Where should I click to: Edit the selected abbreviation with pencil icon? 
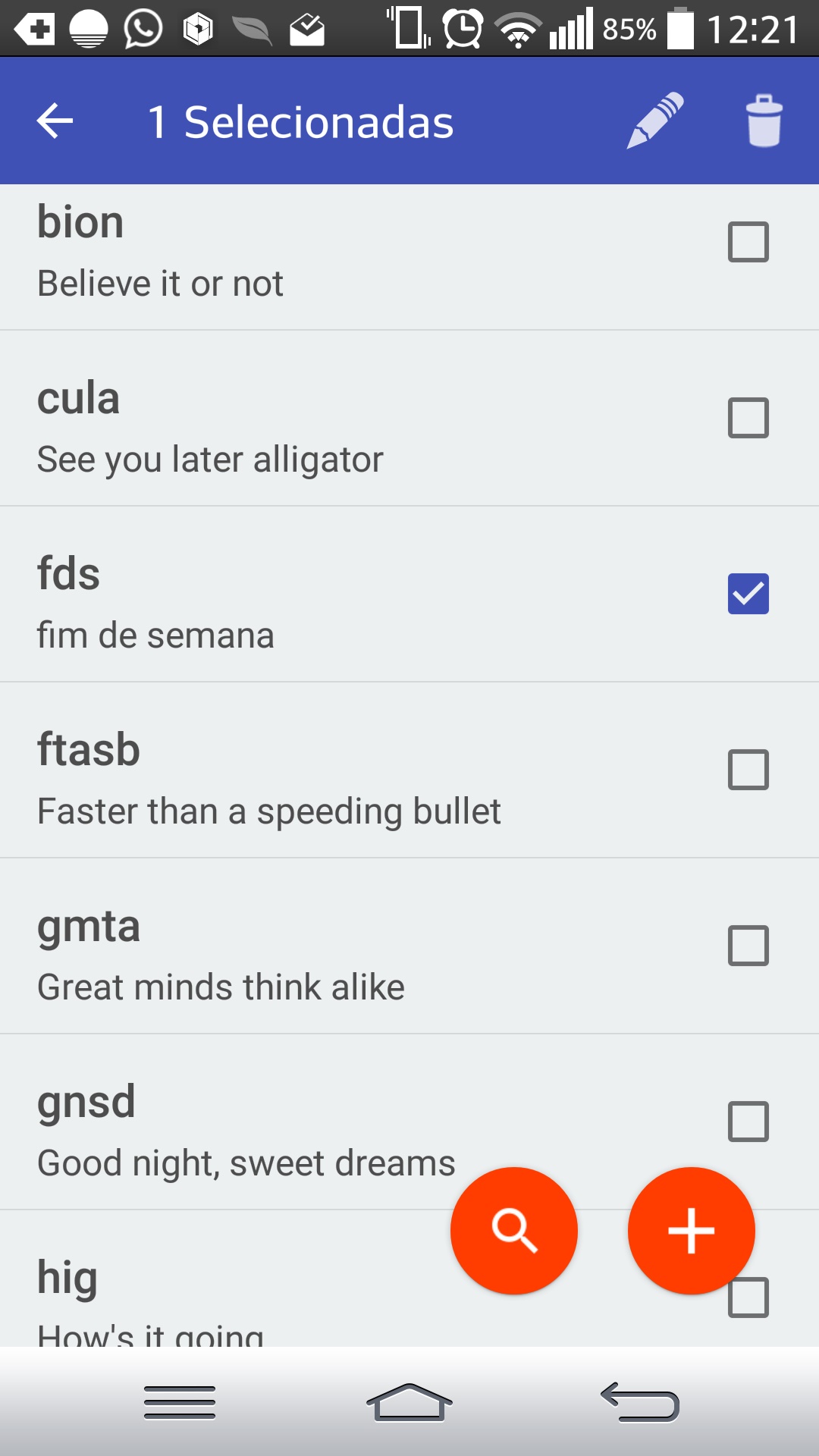[x=655, y=121]
